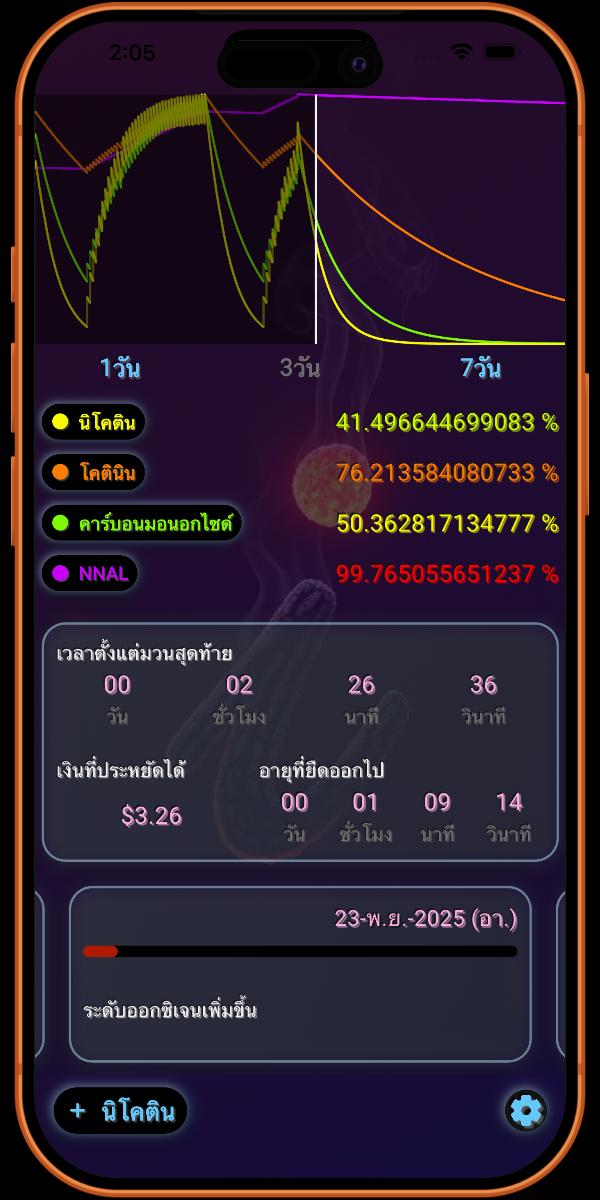Screen dimensions: 600x1200
Task: Select the 3วัน time range
Action: (x=300, y=368)
